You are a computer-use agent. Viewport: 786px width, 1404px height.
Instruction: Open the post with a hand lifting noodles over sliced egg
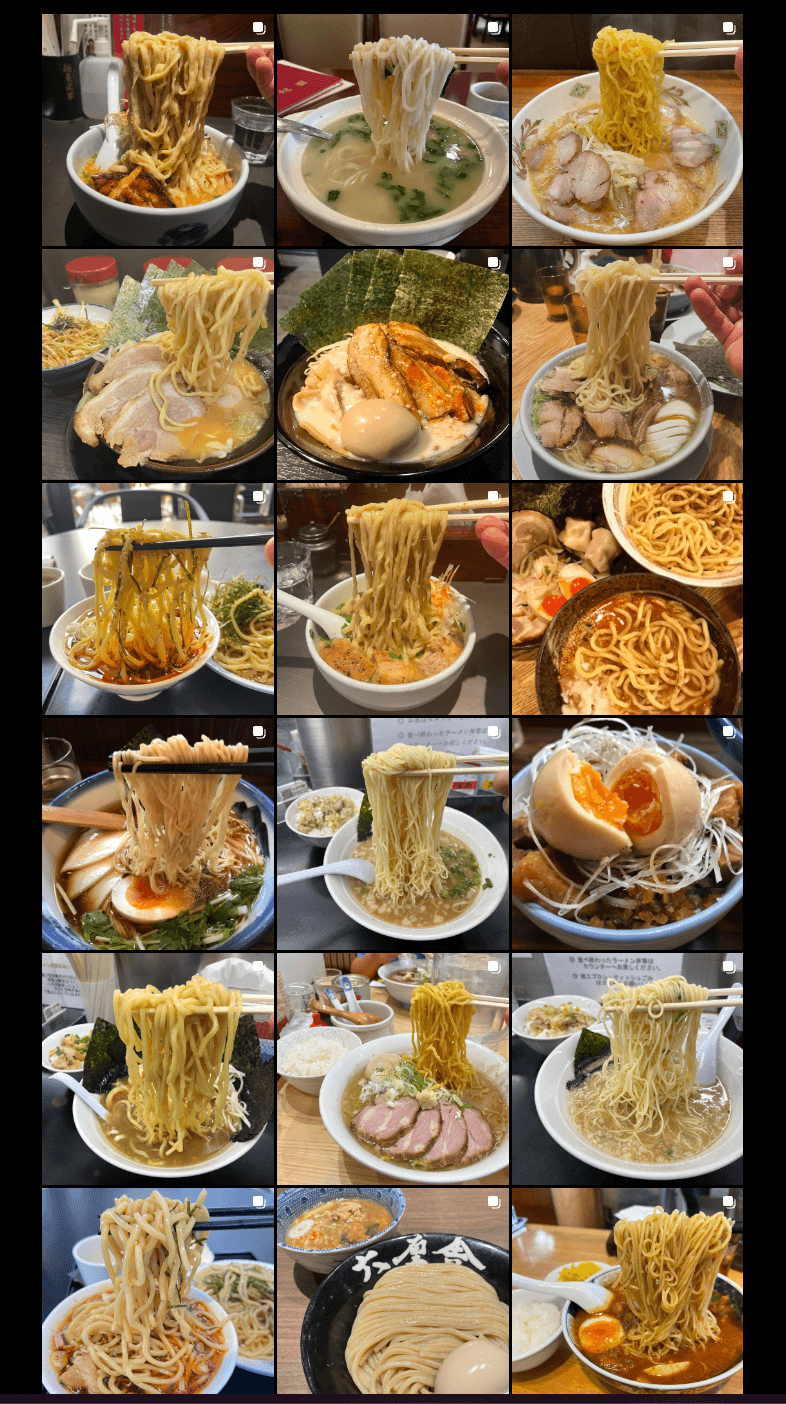(x=627, y=365)
